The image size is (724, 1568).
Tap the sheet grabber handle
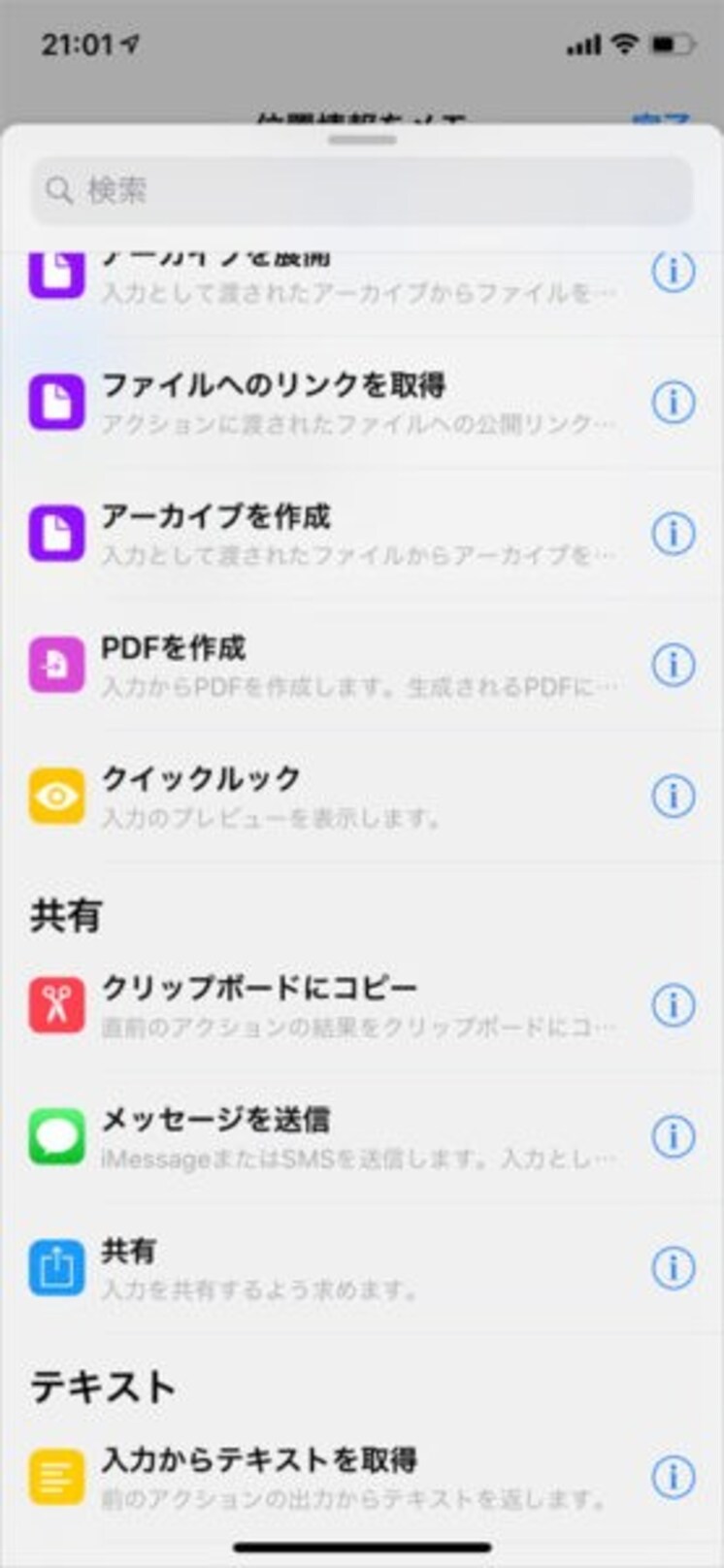362,140
